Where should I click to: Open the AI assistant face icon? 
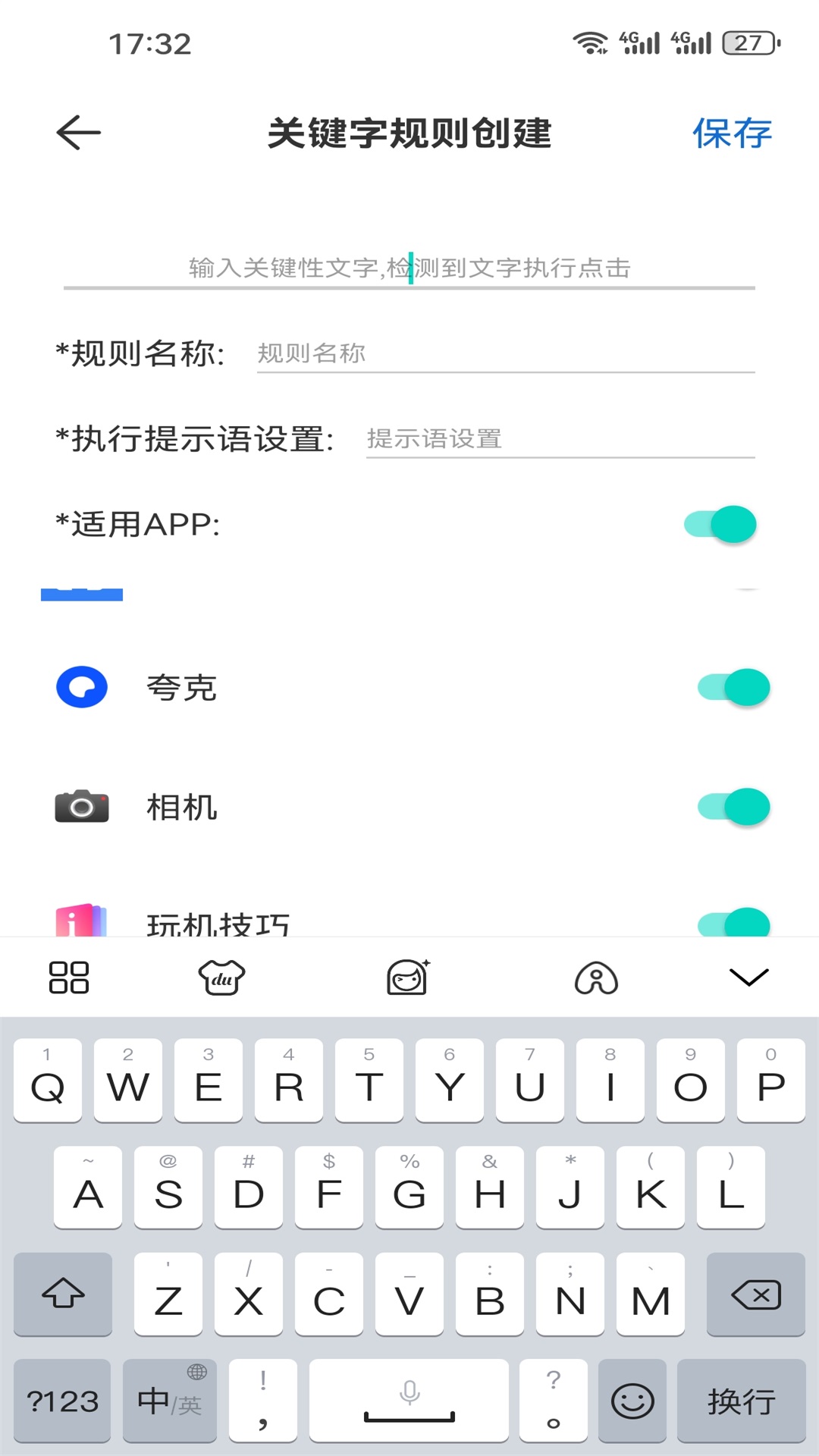[x=408, y=977]
